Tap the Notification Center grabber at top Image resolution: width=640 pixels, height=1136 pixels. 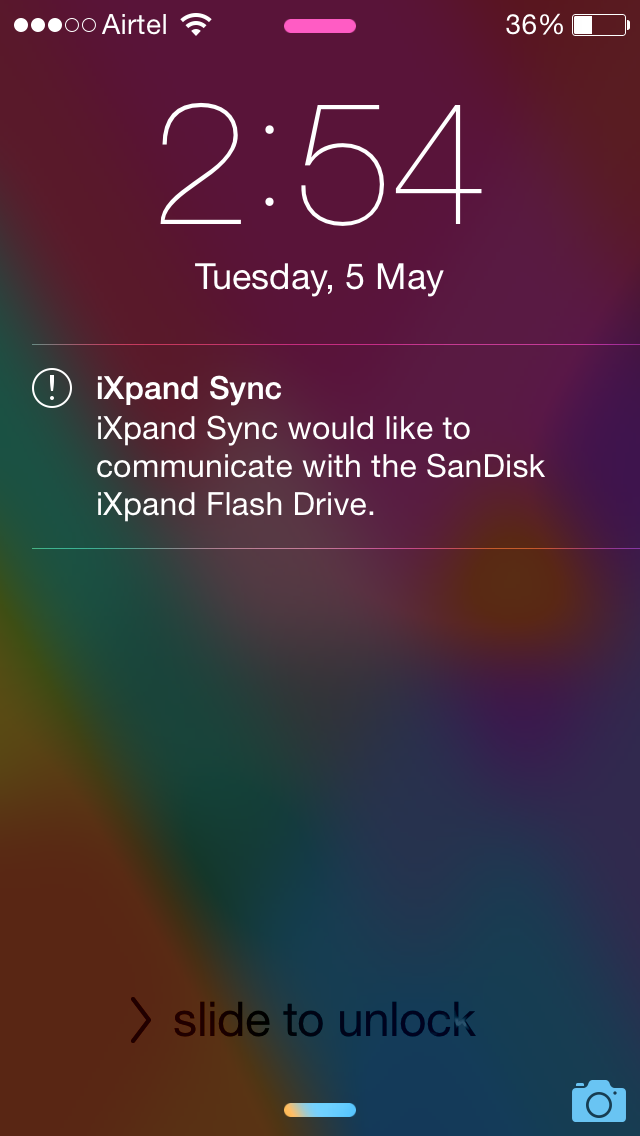(x=320, y=26)
